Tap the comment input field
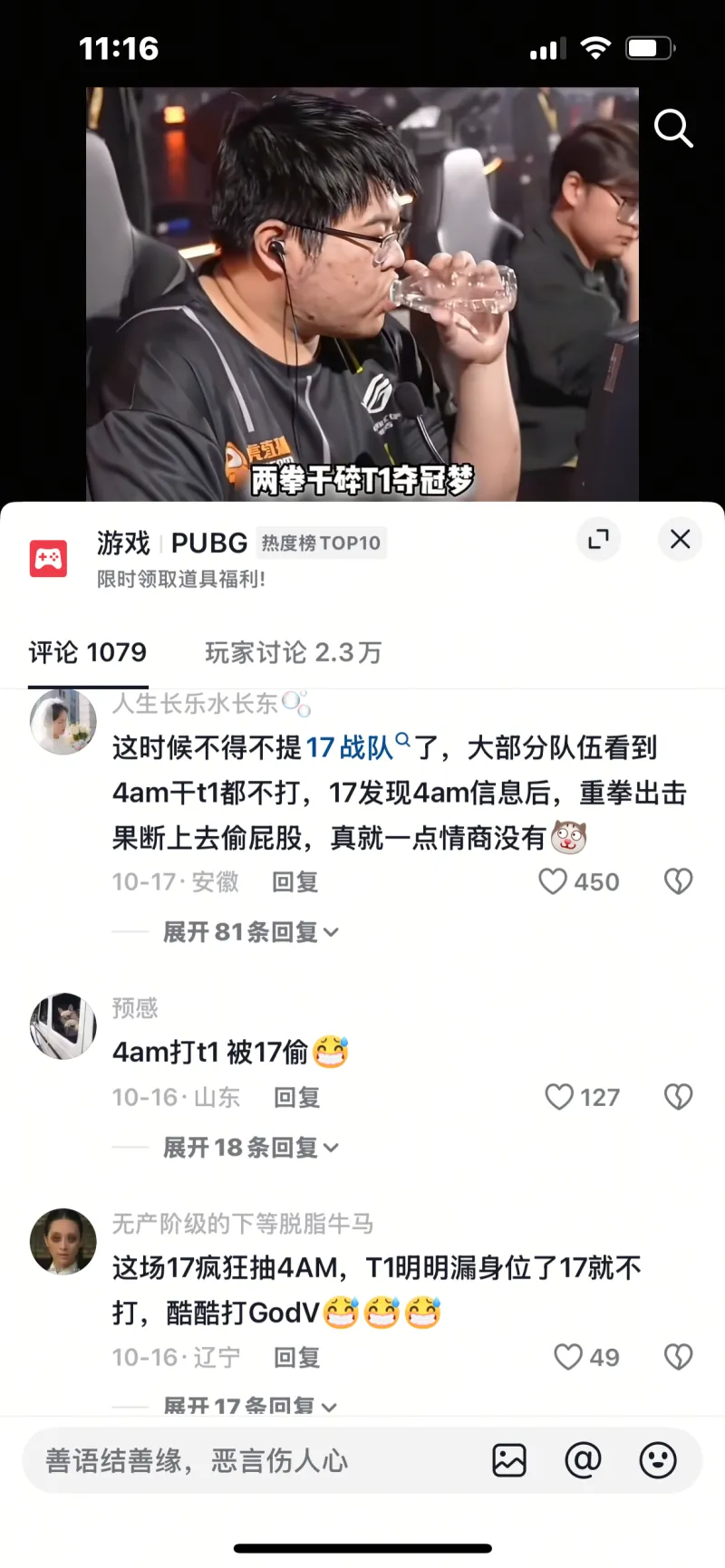 point(254,1460)
